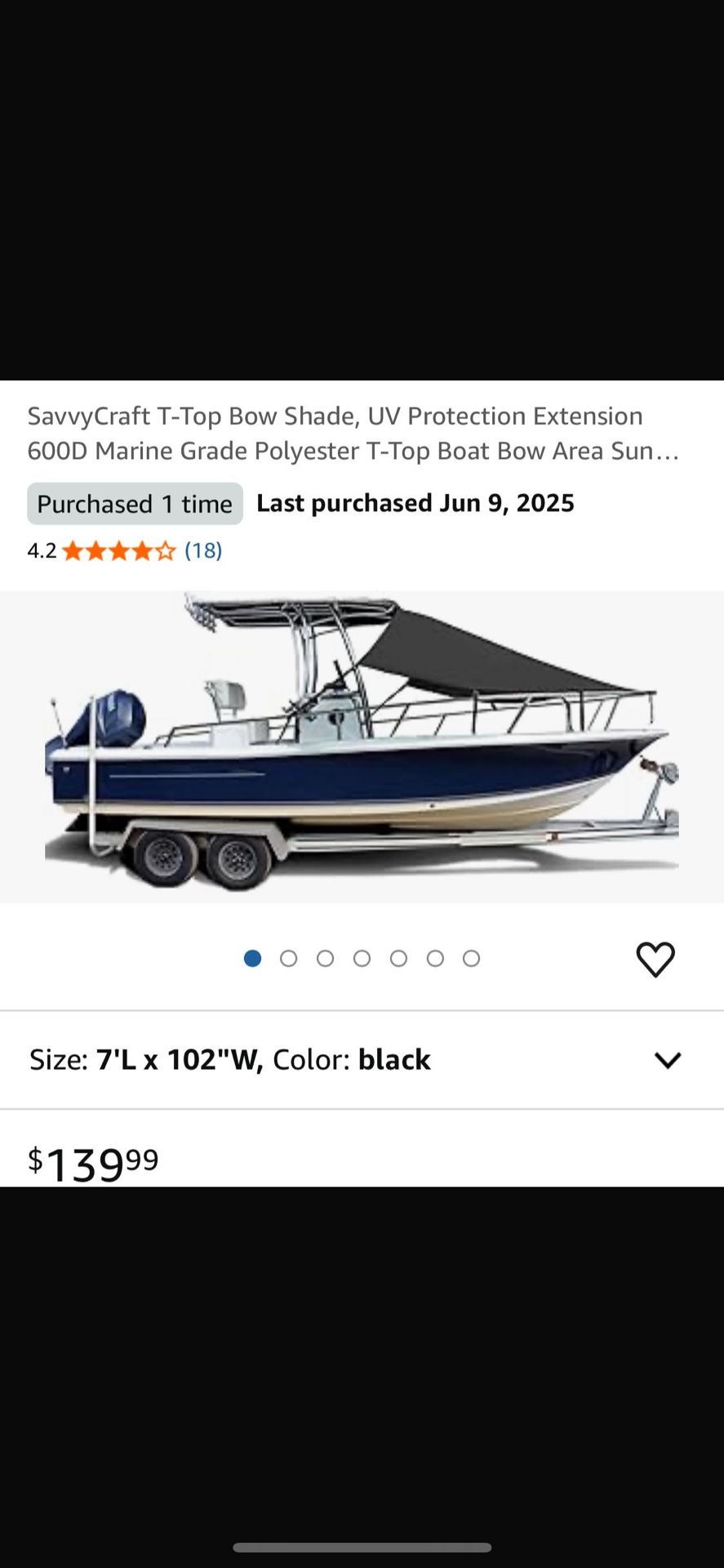Image resolution: width=724 pixels, height=1568 pixels.
Task: Open the SavvyCraft T-Top Bow Shade title
Action: pyautogui.click(x=353, y=433)
